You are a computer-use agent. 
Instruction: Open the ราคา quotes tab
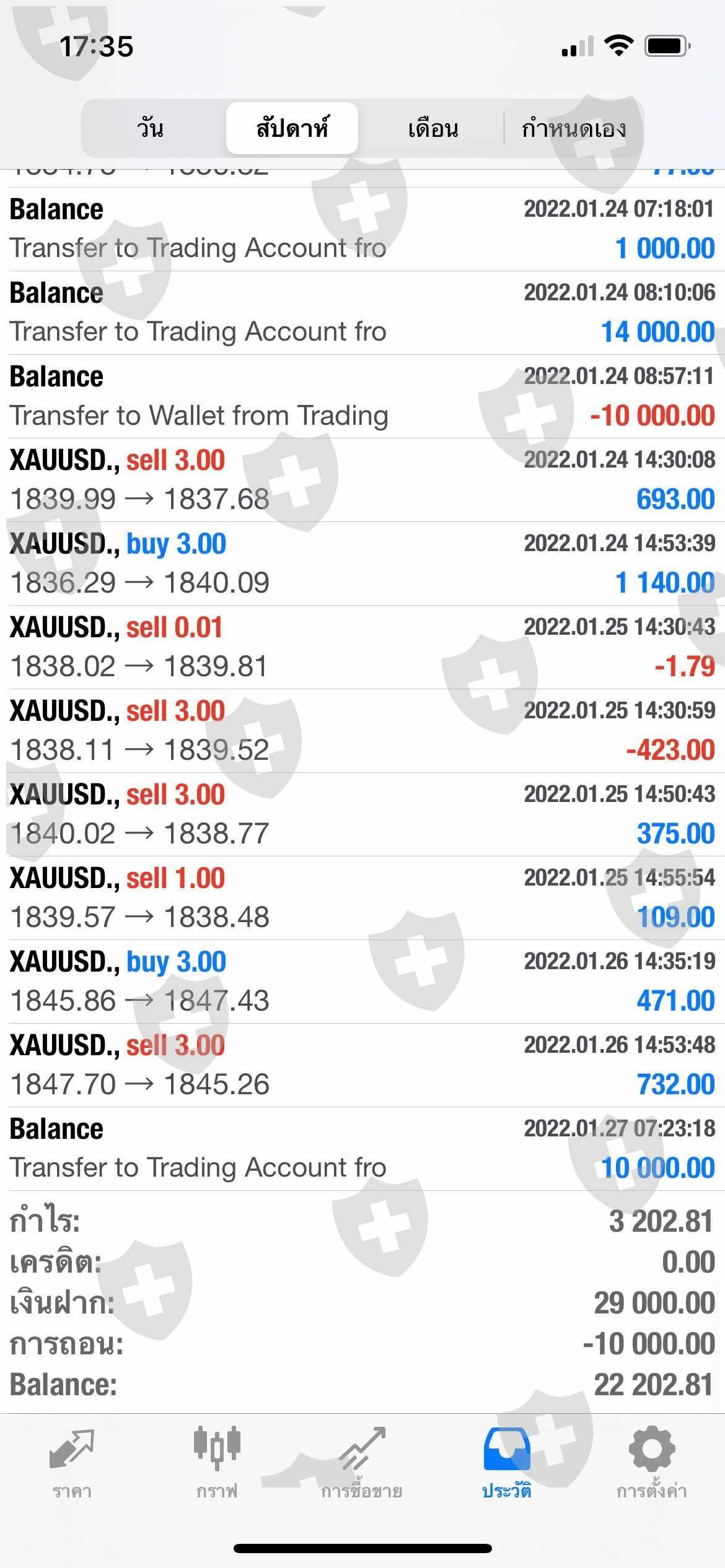point(72,1463)
